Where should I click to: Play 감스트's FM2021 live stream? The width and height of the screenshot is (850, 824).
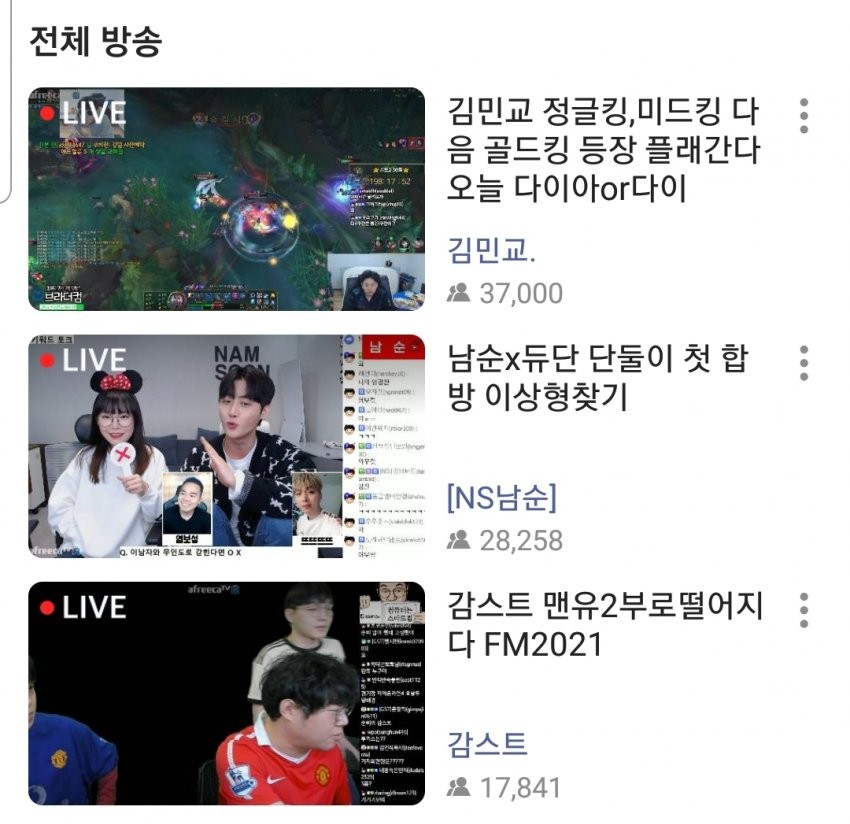tap(226, 693)
